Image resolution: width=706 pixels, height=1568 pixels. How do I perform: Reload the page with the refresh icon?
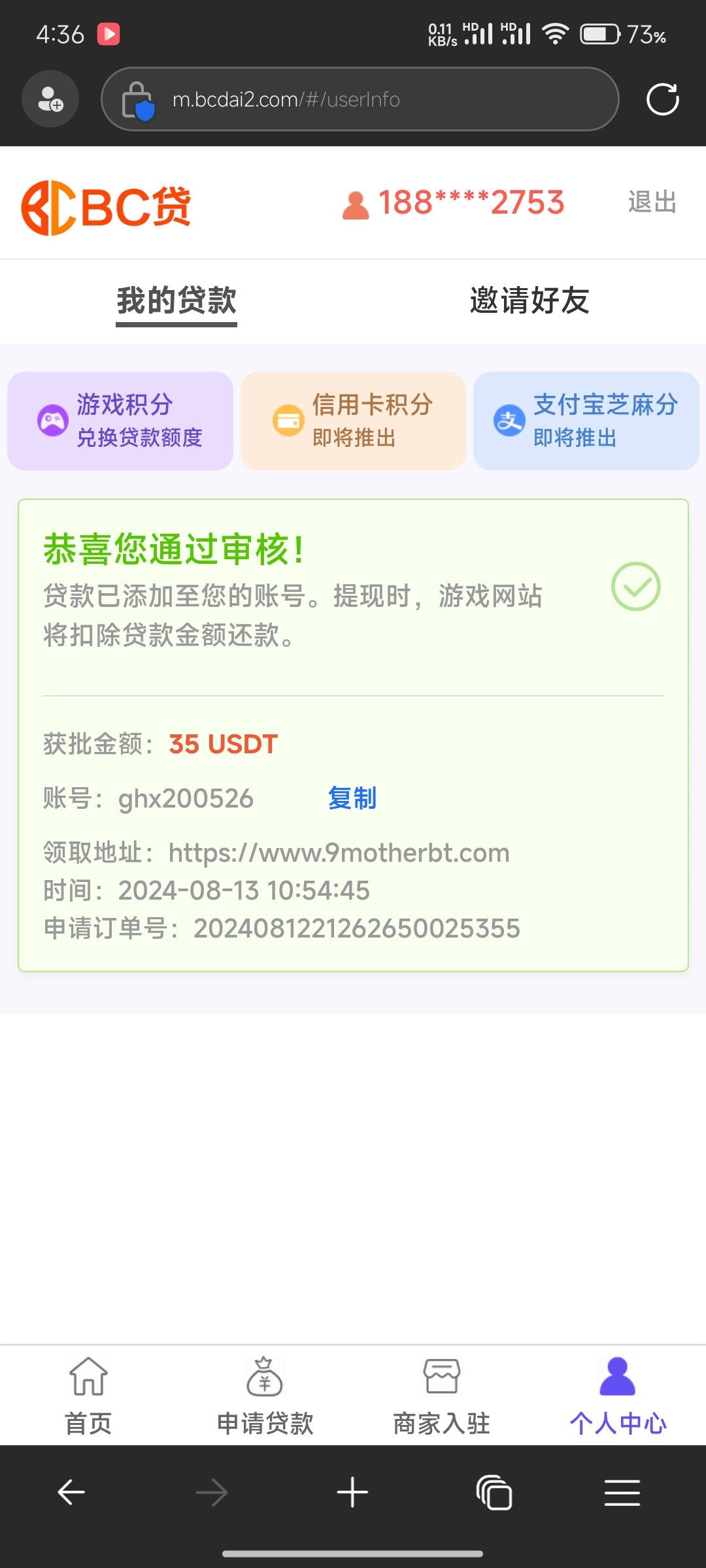click(662, 99)
